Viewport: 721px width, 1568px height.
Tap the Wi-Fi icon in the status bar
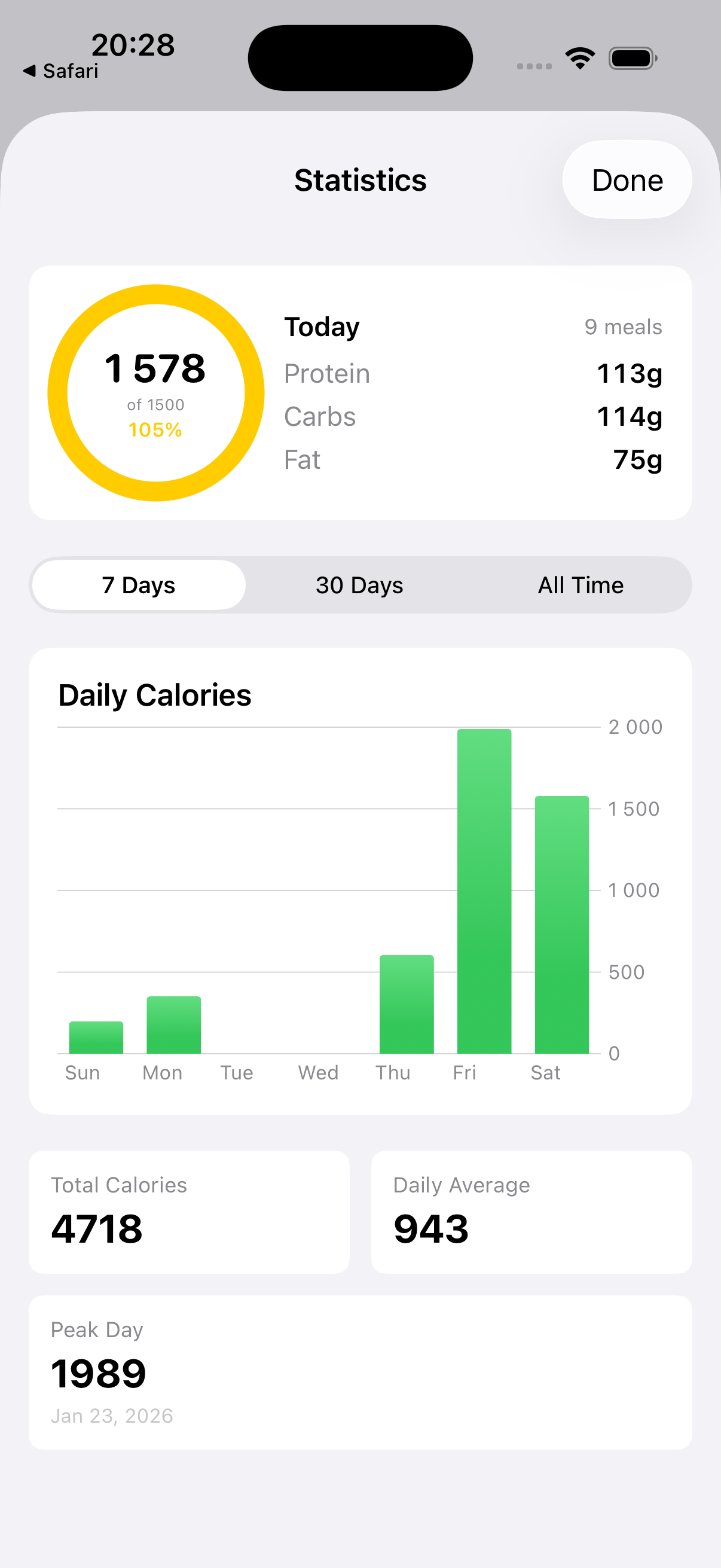coord(580,57)
